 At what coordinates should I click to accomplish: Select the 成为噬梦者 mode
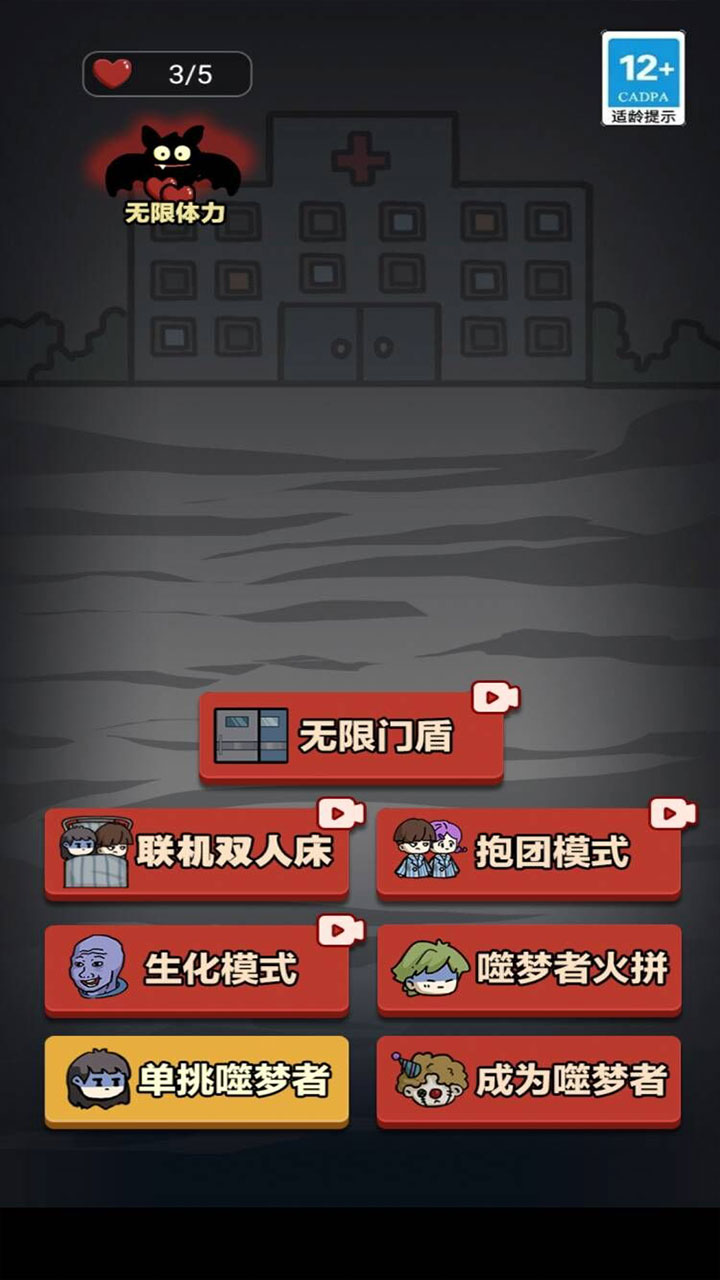[x=528, y=1081]
